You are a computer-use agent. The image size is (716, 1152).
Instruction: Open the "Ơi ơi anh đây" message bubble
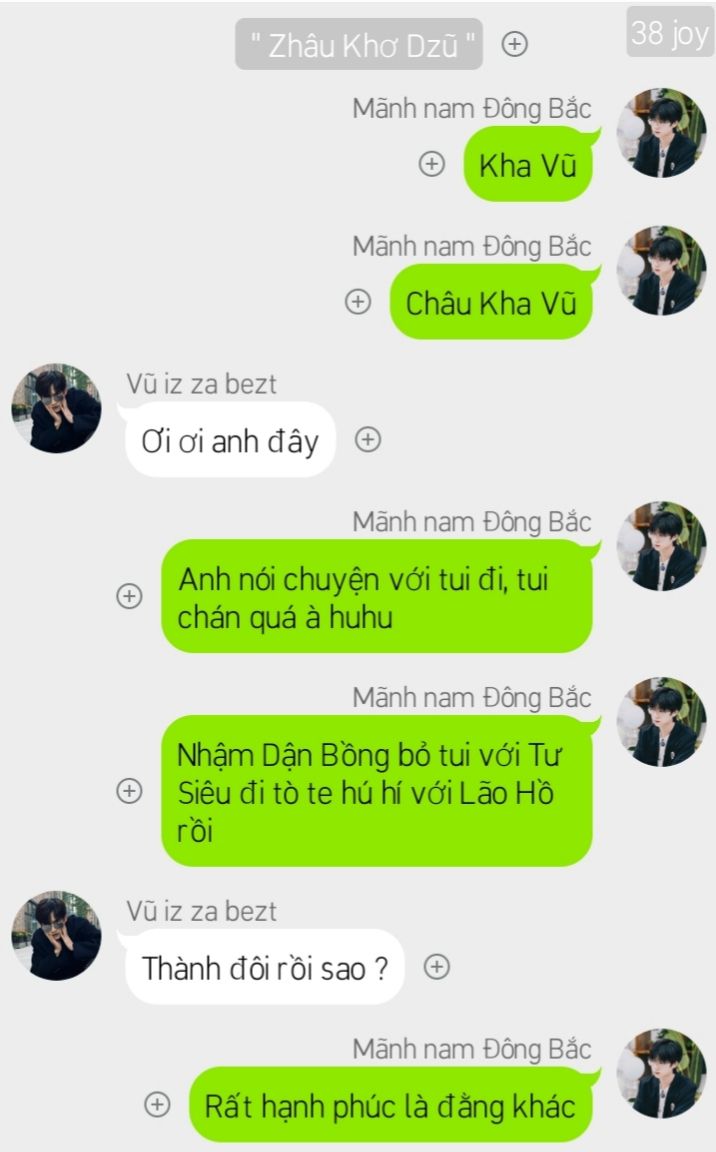coord(229,440)
